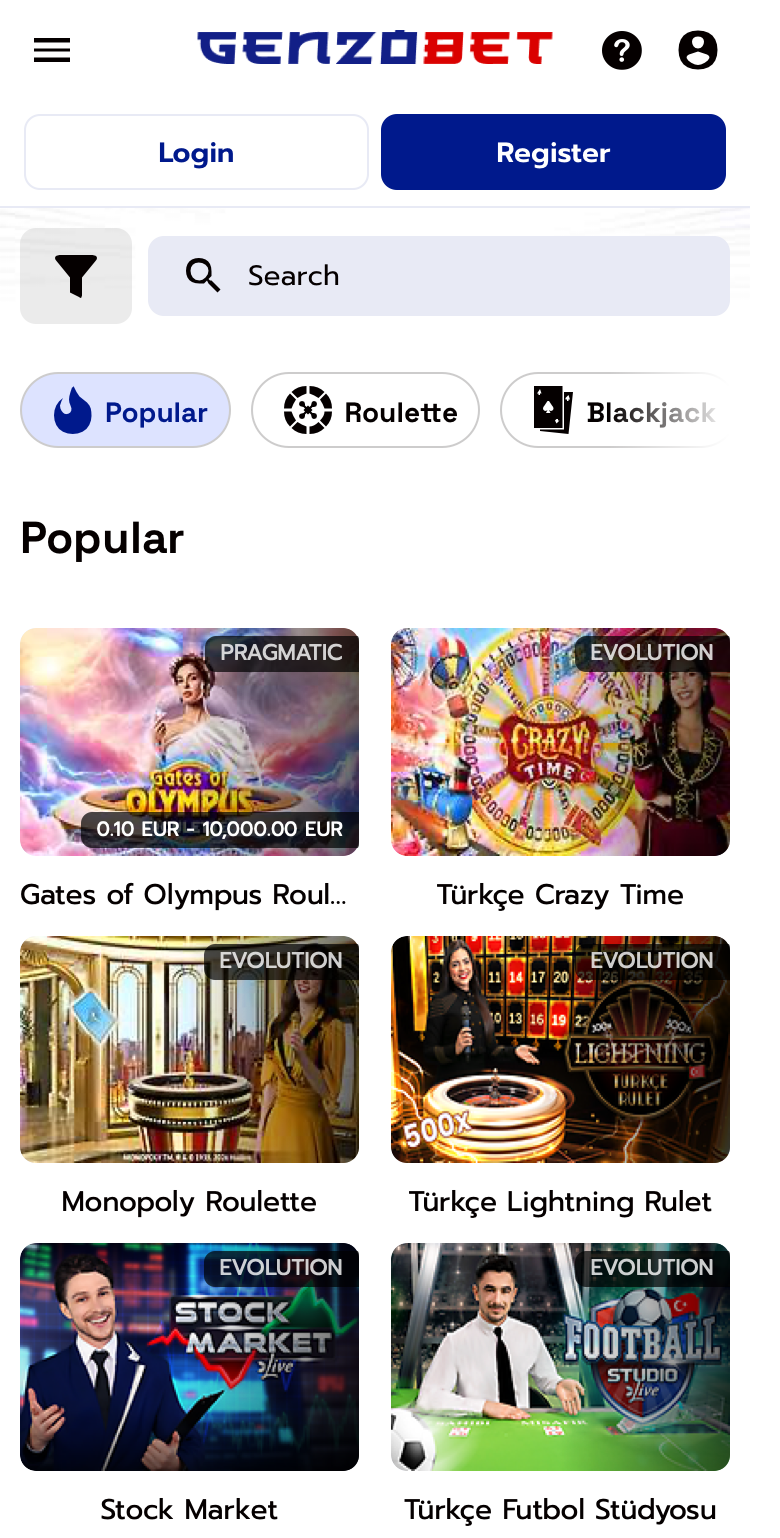Switch to the Blackjack category chip

(x=620, y=410)
